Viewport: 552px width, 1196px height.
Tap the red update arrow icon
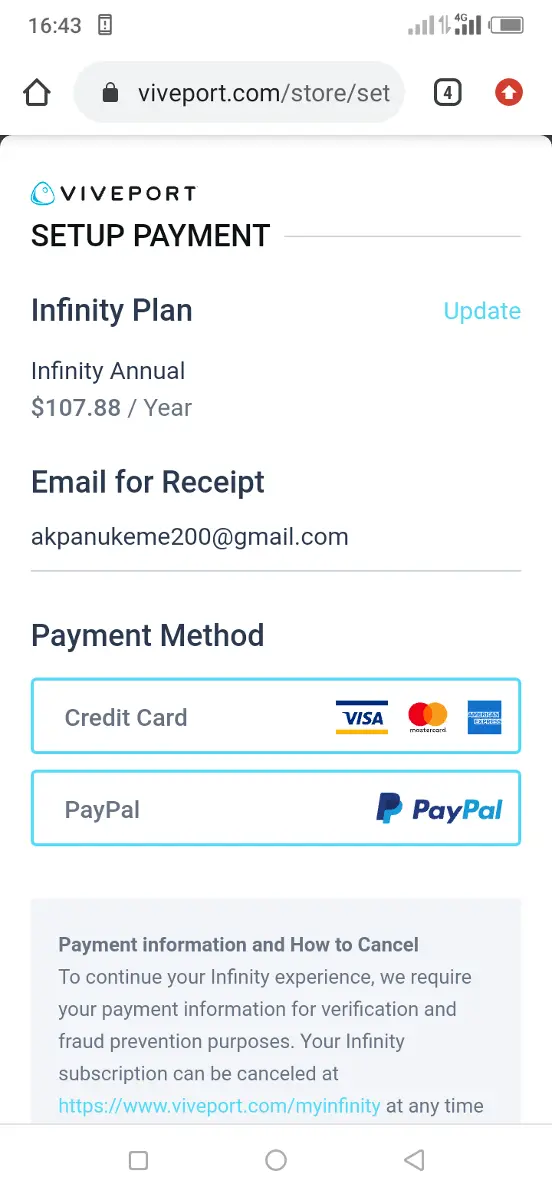tap(509, 93)
